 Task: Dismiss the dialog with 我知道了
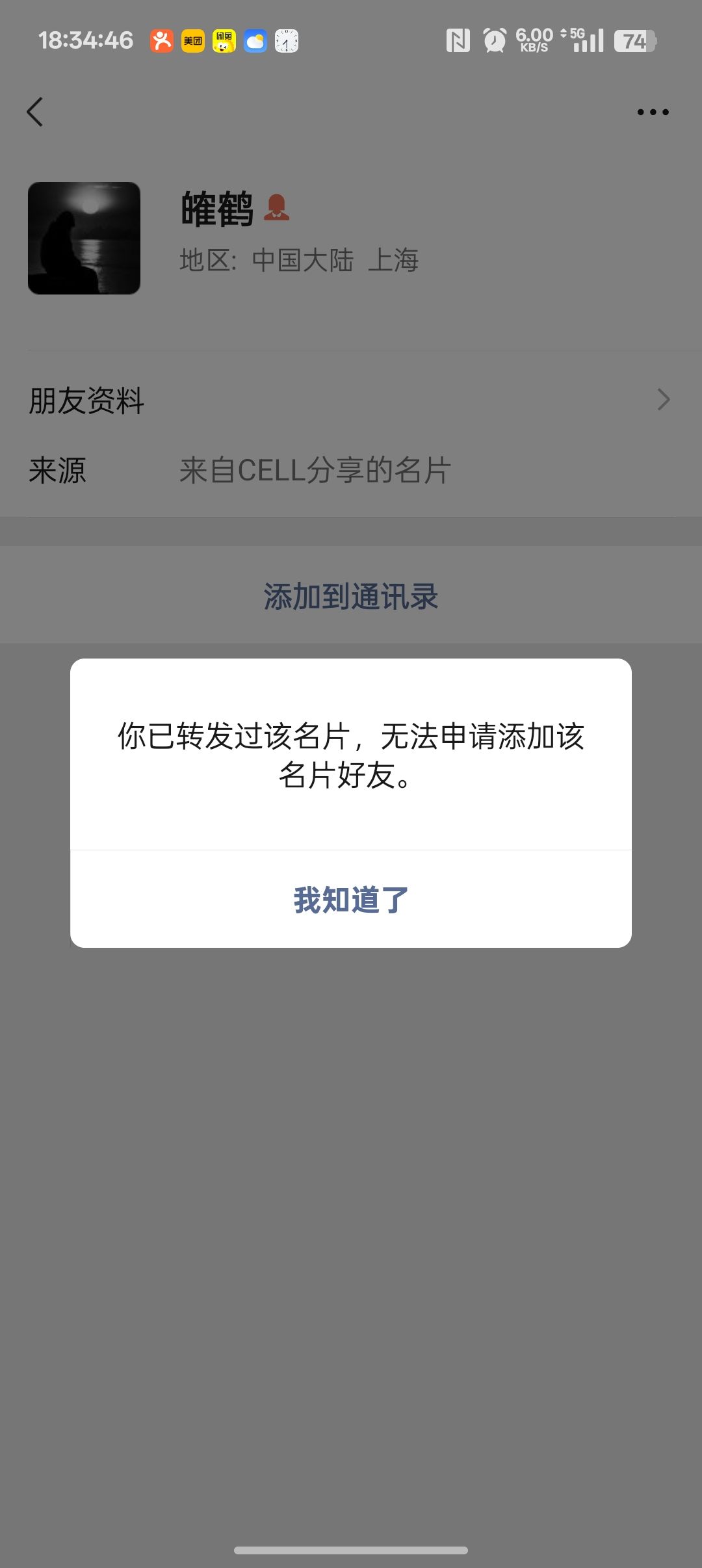click(351, 900)
